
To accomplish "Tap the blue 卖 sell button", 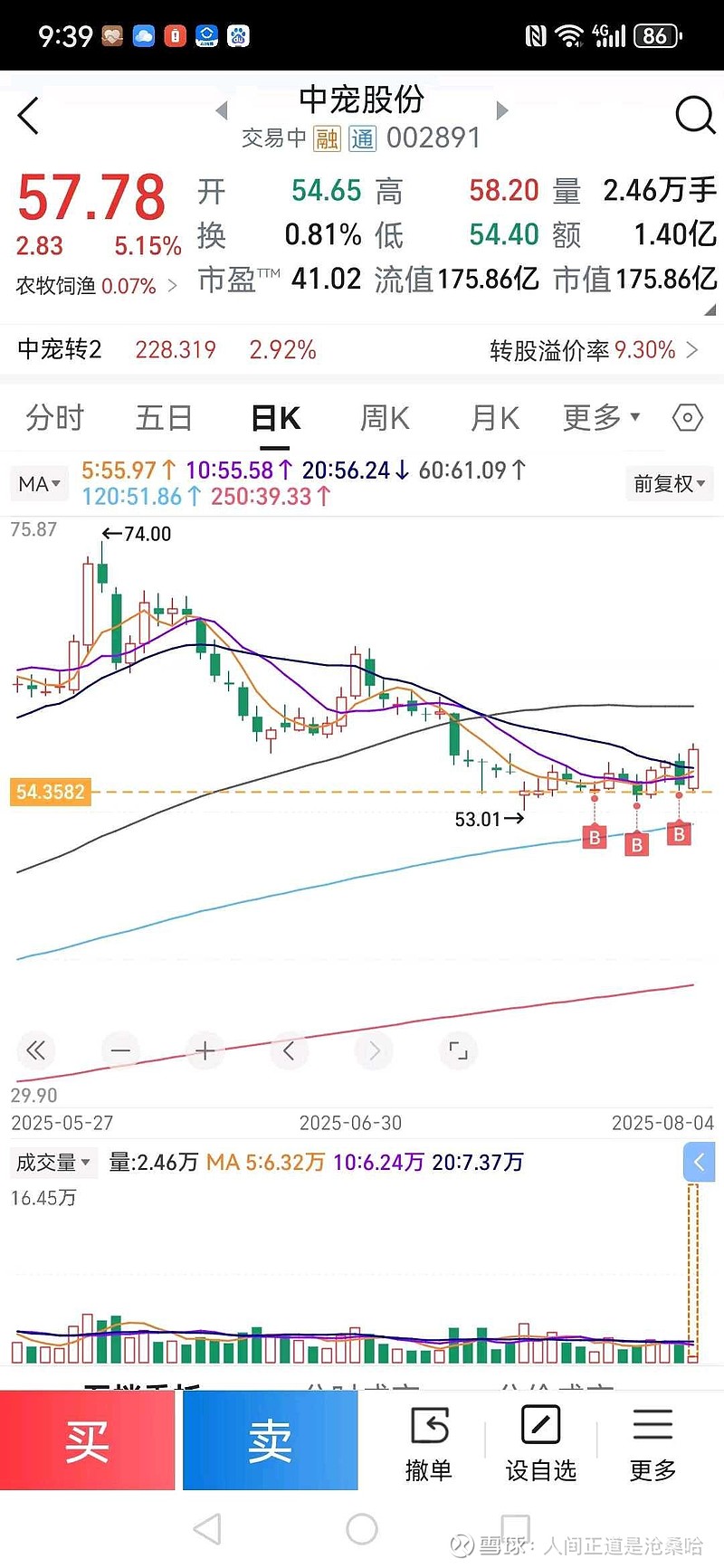I will pyautogui.click(x=270, y=1440).
